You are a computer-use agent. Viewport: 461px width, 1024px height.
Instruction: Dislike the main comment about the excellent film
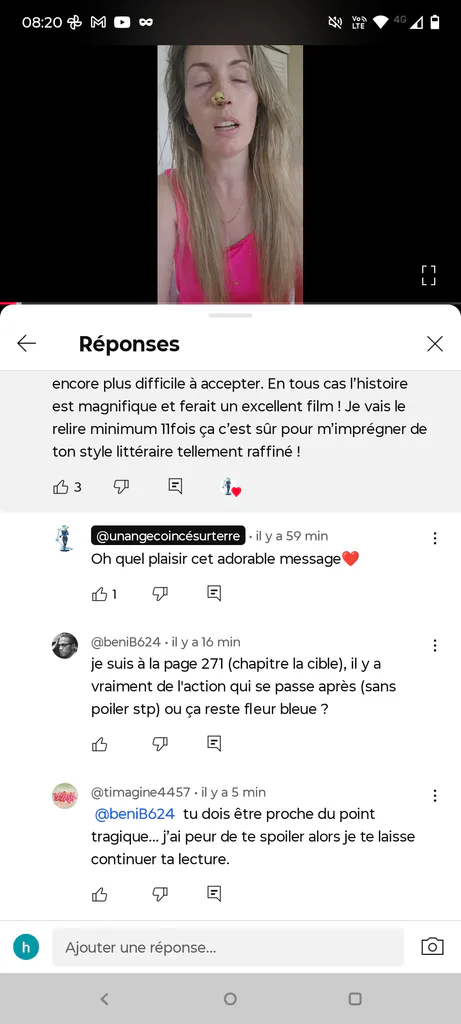pos(121,487)
